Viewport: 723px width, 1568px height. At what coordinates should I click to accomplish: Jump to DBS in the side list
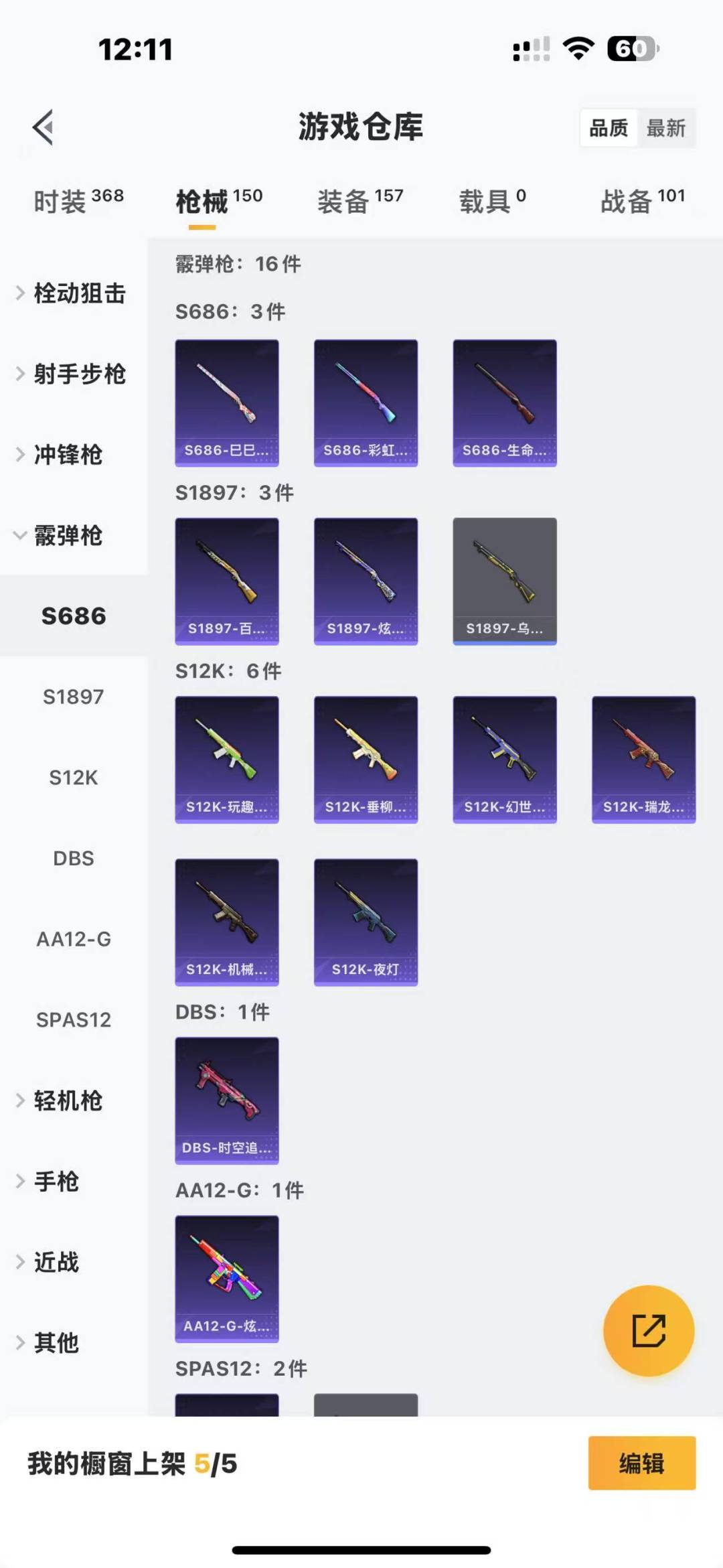(x=74, y=858)
